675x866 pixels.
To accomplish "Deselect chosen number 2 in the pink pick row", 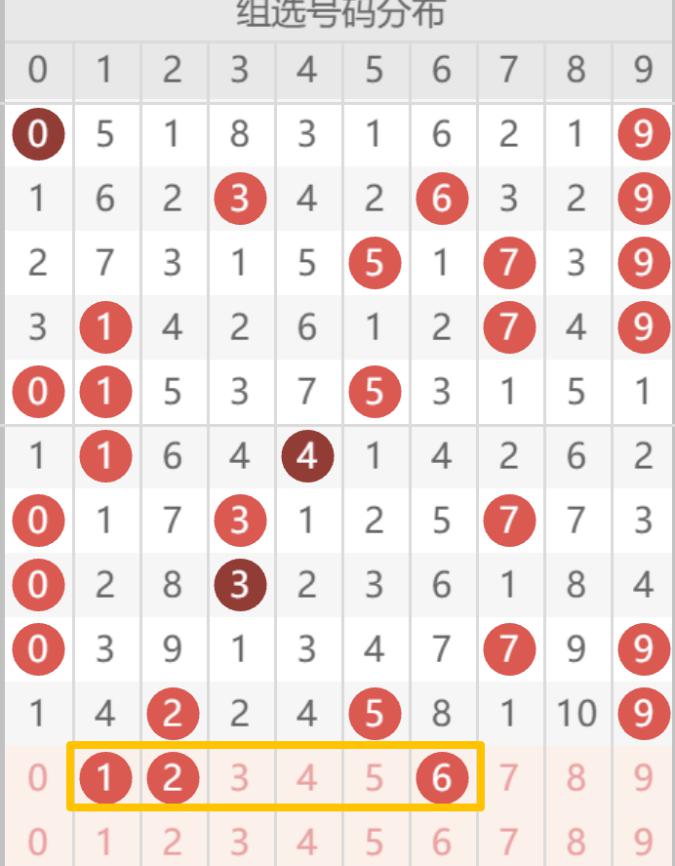I will click(172, 778).
